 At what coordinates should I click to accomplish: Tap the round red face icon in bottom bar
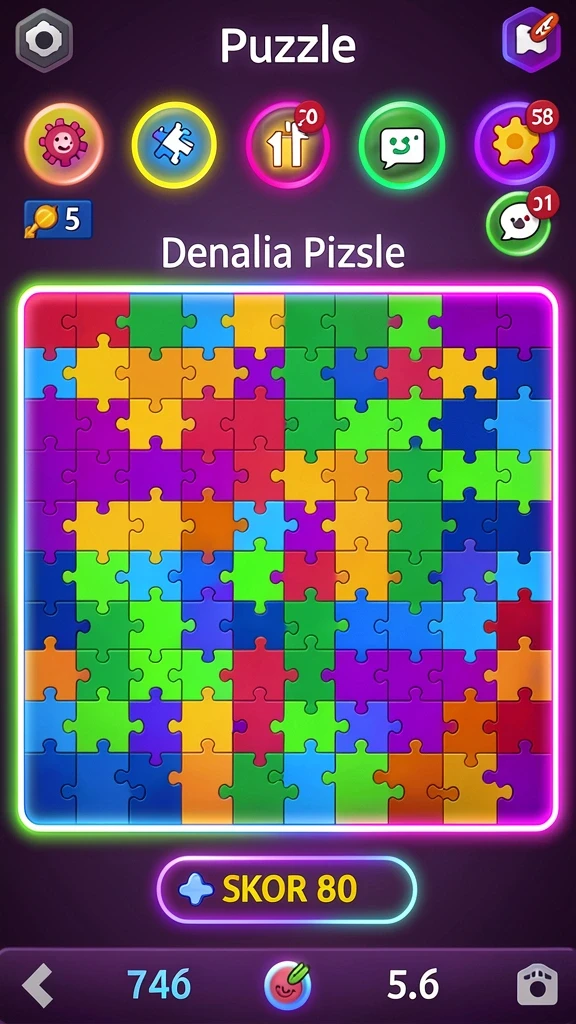287,985
